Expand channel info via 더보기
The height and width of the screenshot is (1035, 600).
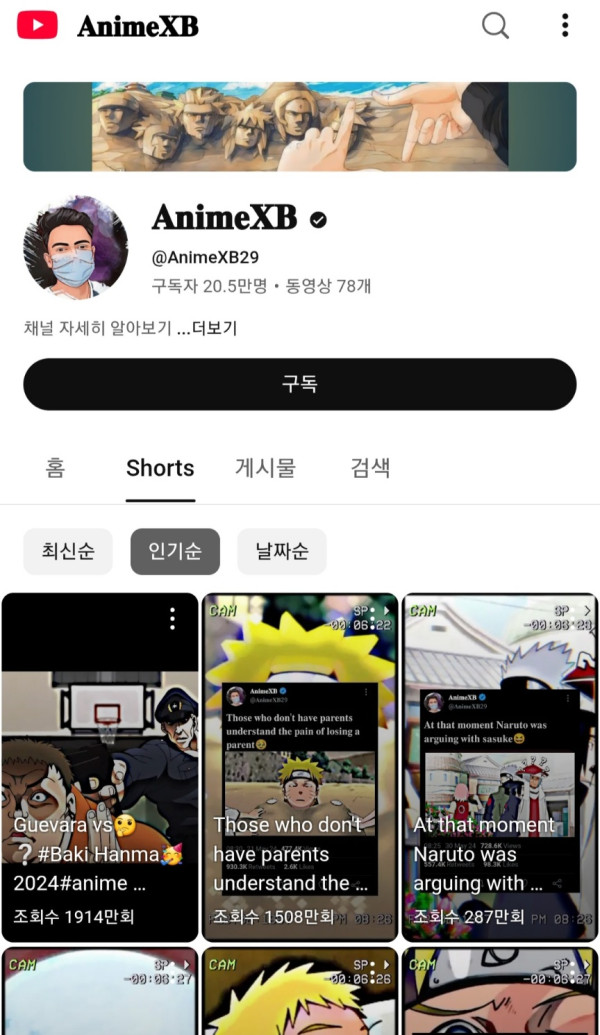214,328
